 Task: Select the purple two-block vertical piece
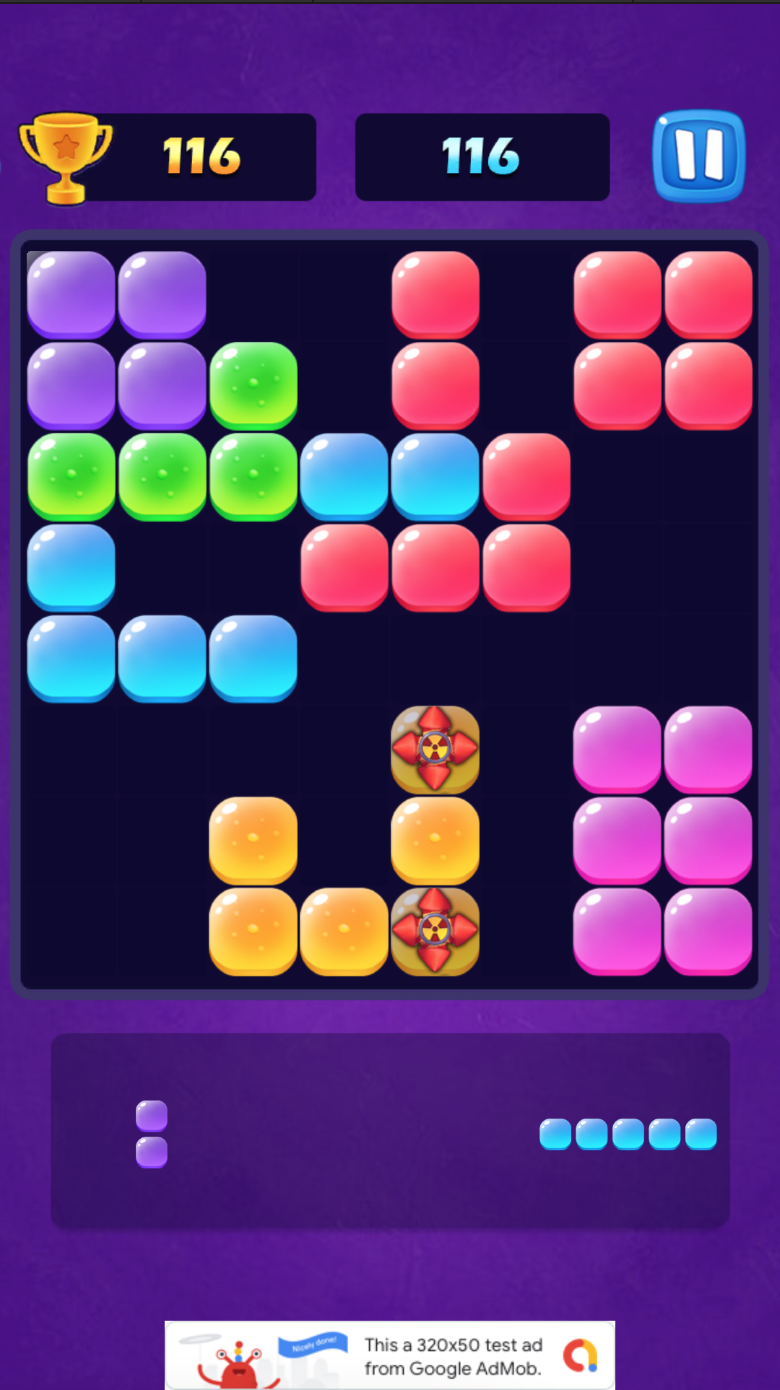(151, 1134)
